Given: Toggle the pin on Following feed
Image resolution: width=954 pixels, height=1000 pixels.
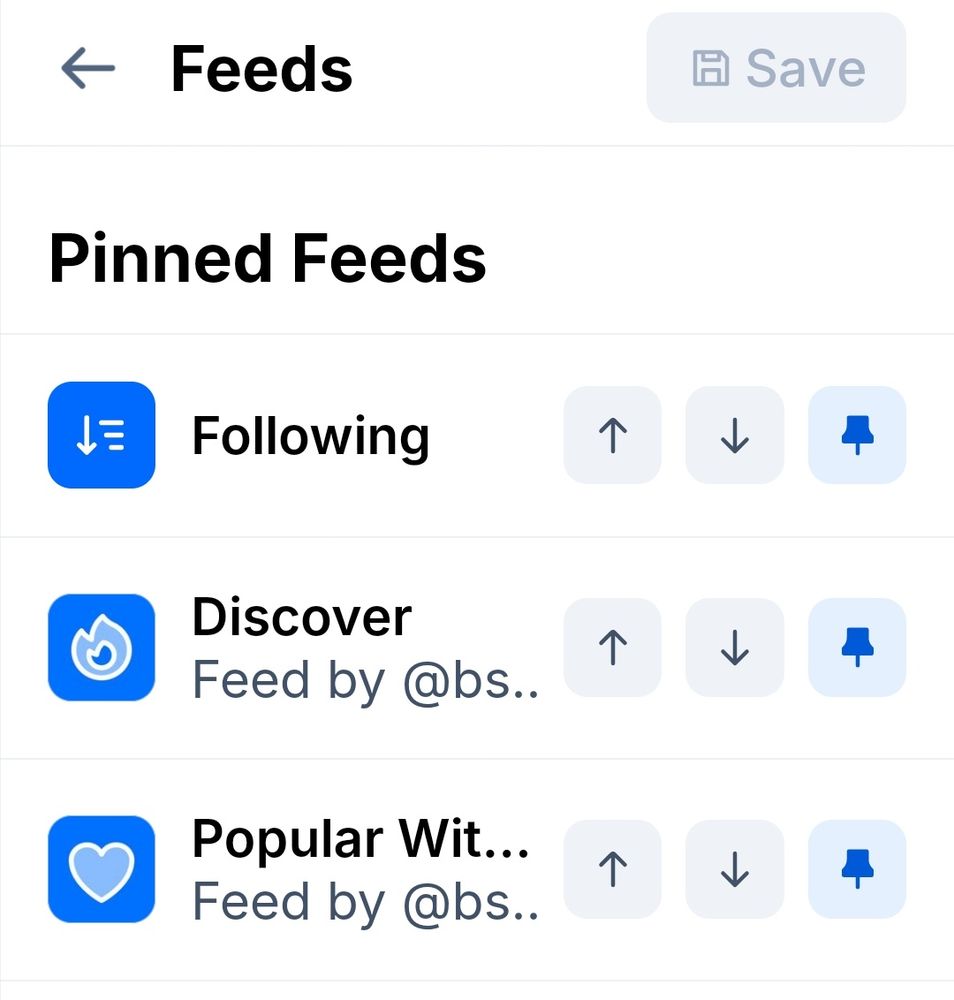Looking at the screenshot, I should [x=857, y=435].
